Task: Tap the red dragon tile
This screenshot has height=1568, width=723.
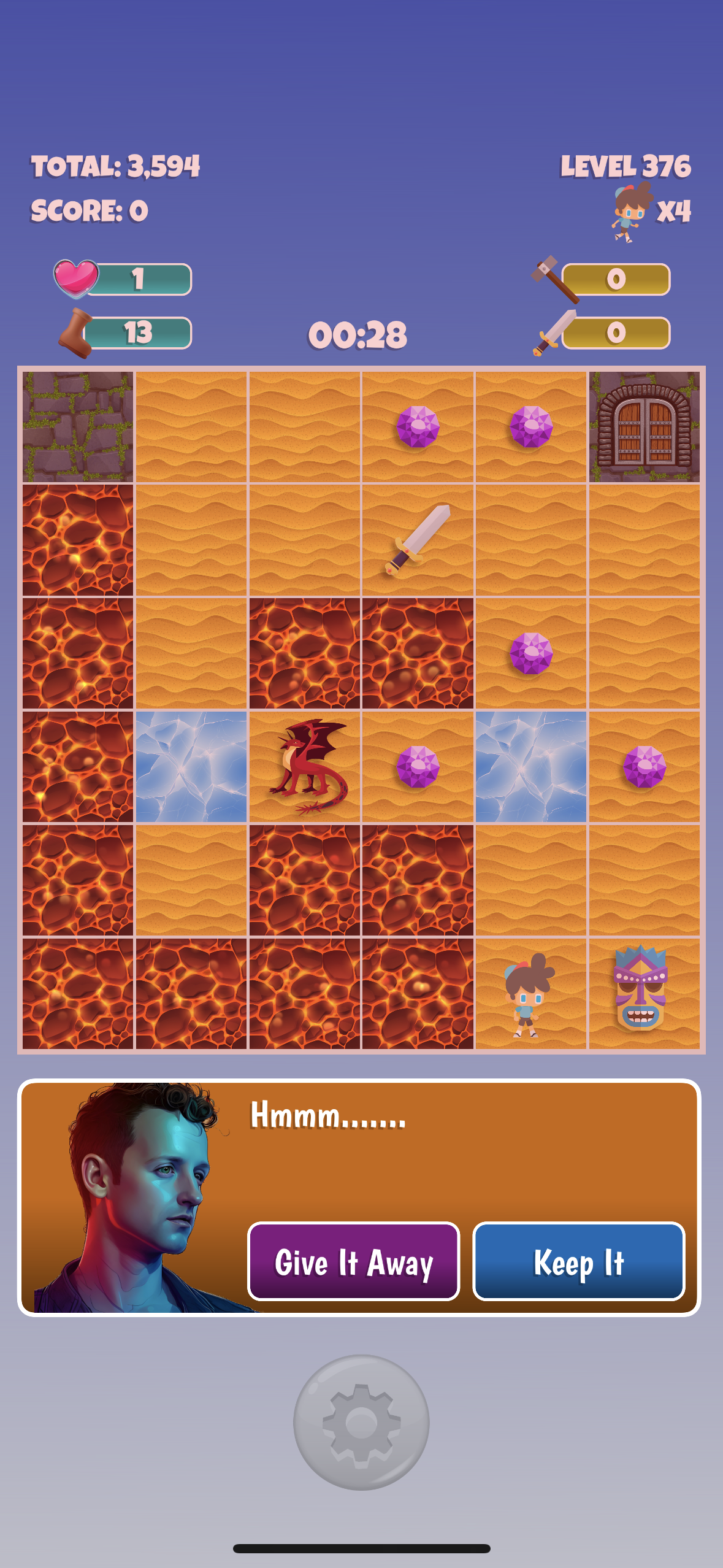Action: pos(304,766)
